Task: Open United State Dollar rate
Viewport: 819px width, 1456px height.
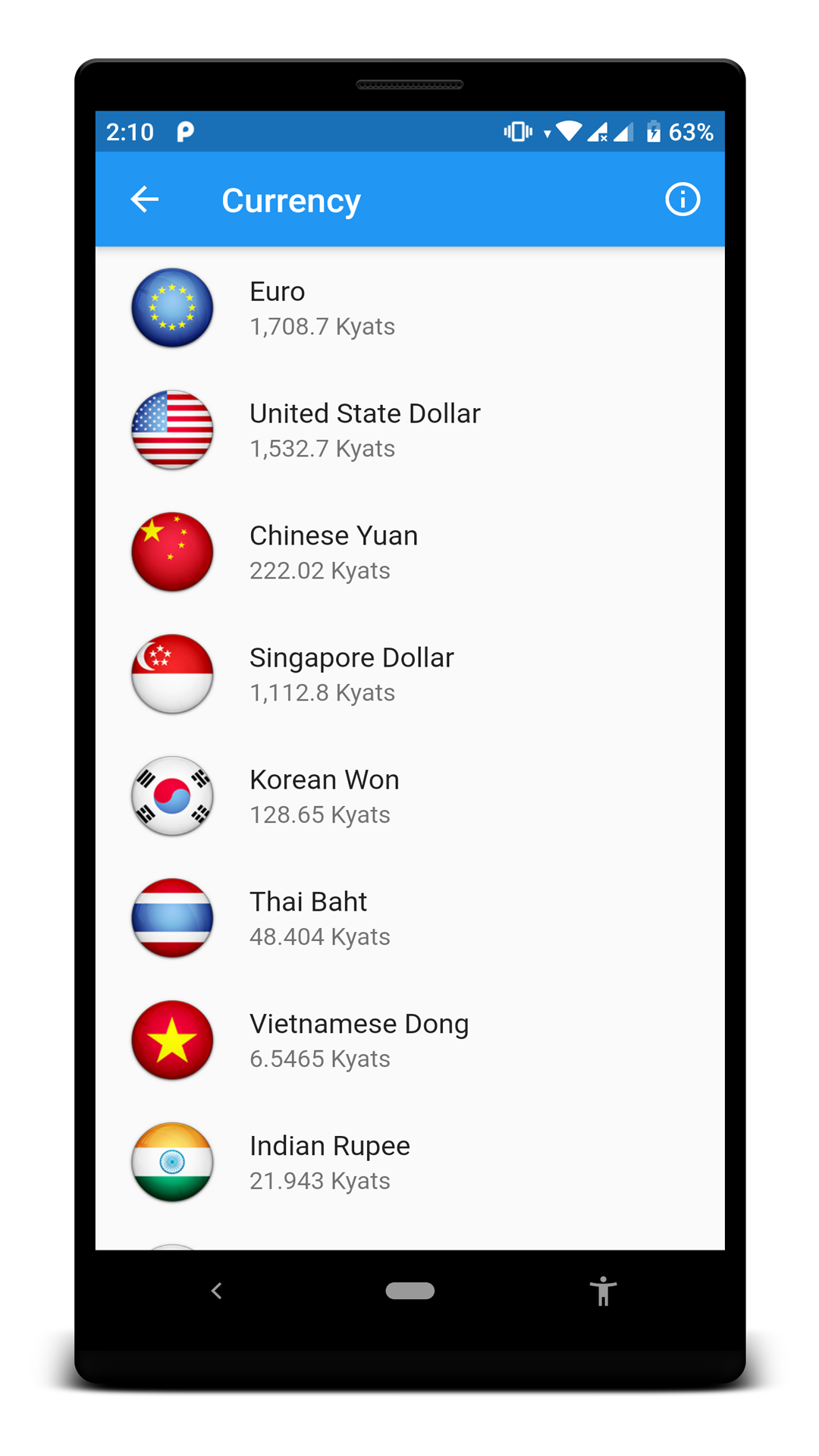Action: tap(409, 430)
